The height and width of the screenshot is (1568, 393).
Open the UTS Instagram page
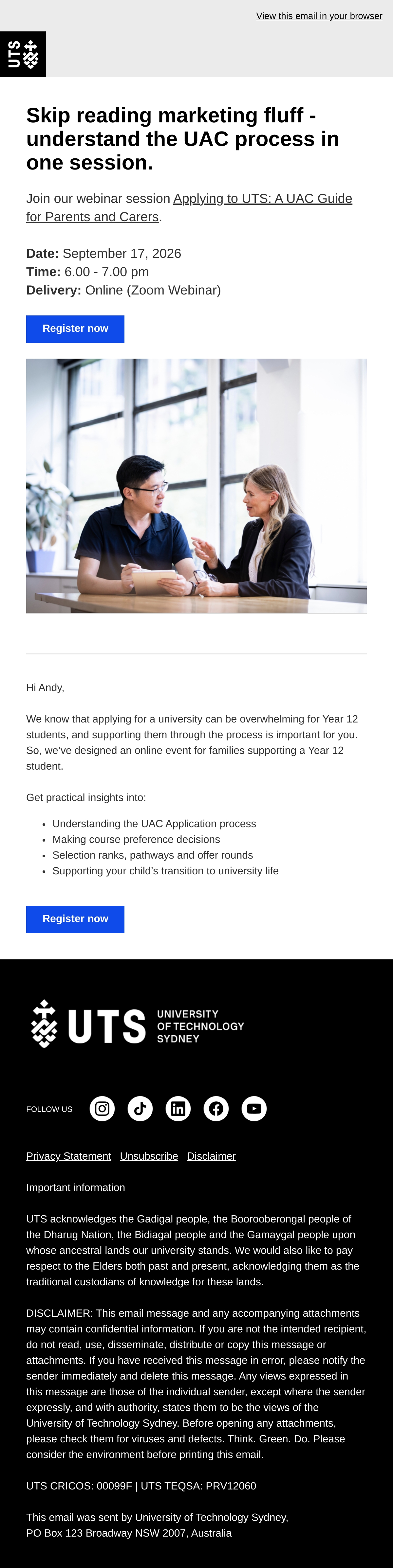click(103, 1109)
